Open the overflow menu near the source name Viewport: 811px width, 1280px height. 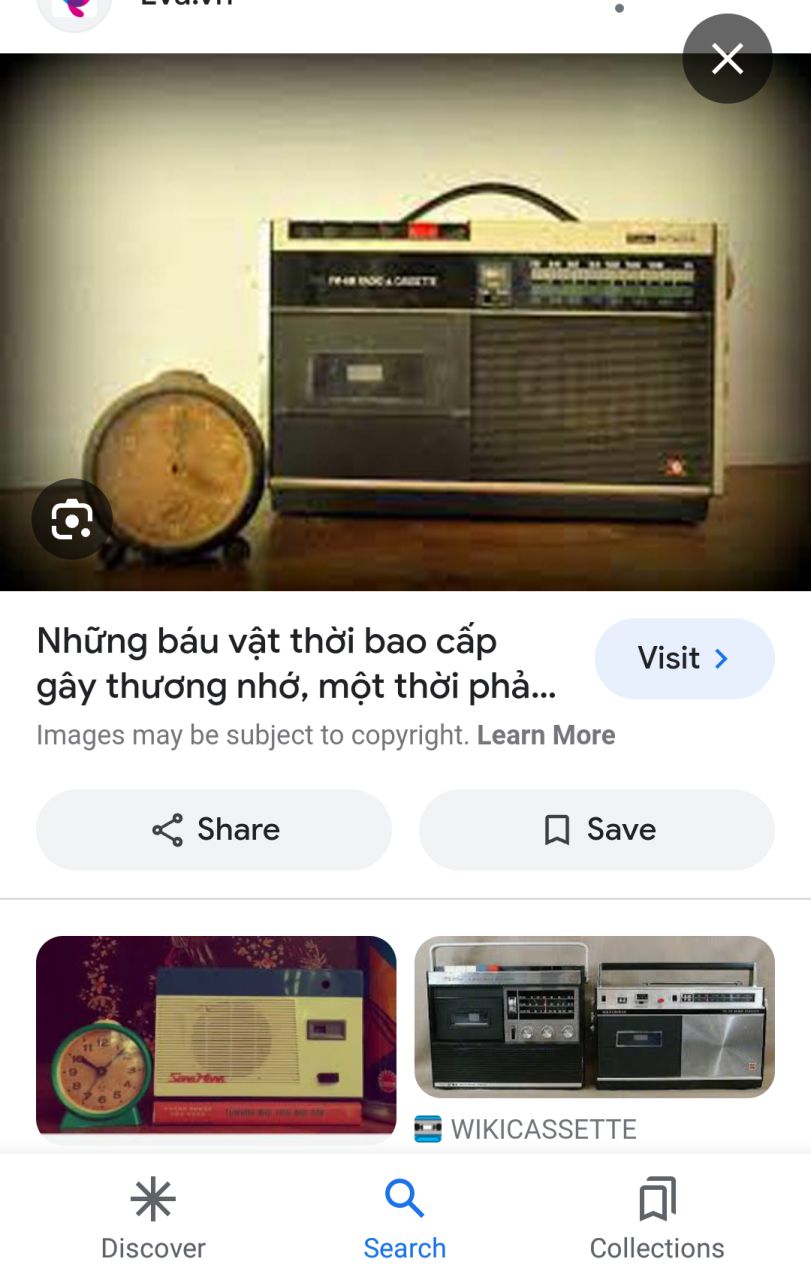coord(620,8)
